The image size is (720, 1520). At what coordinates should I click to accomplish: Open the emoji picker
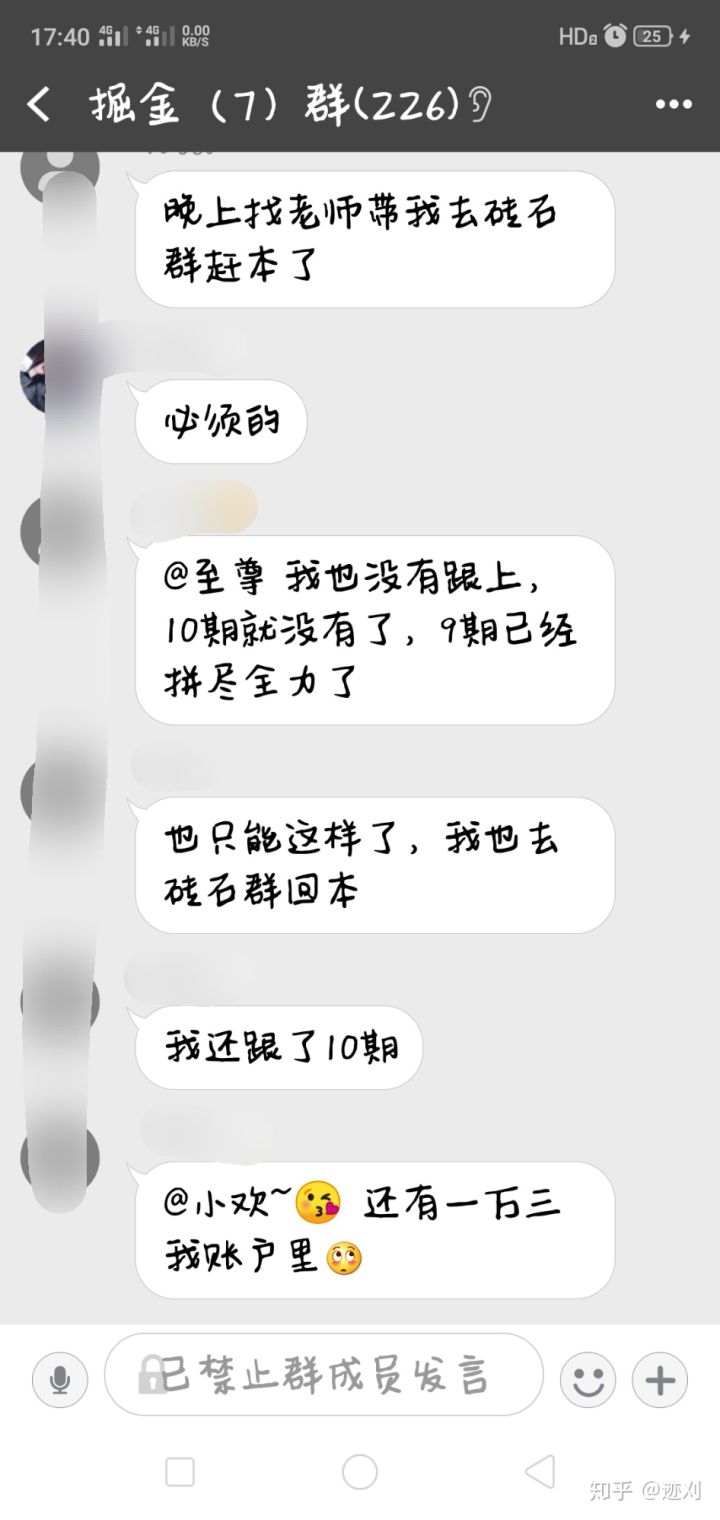point(587,1381)
